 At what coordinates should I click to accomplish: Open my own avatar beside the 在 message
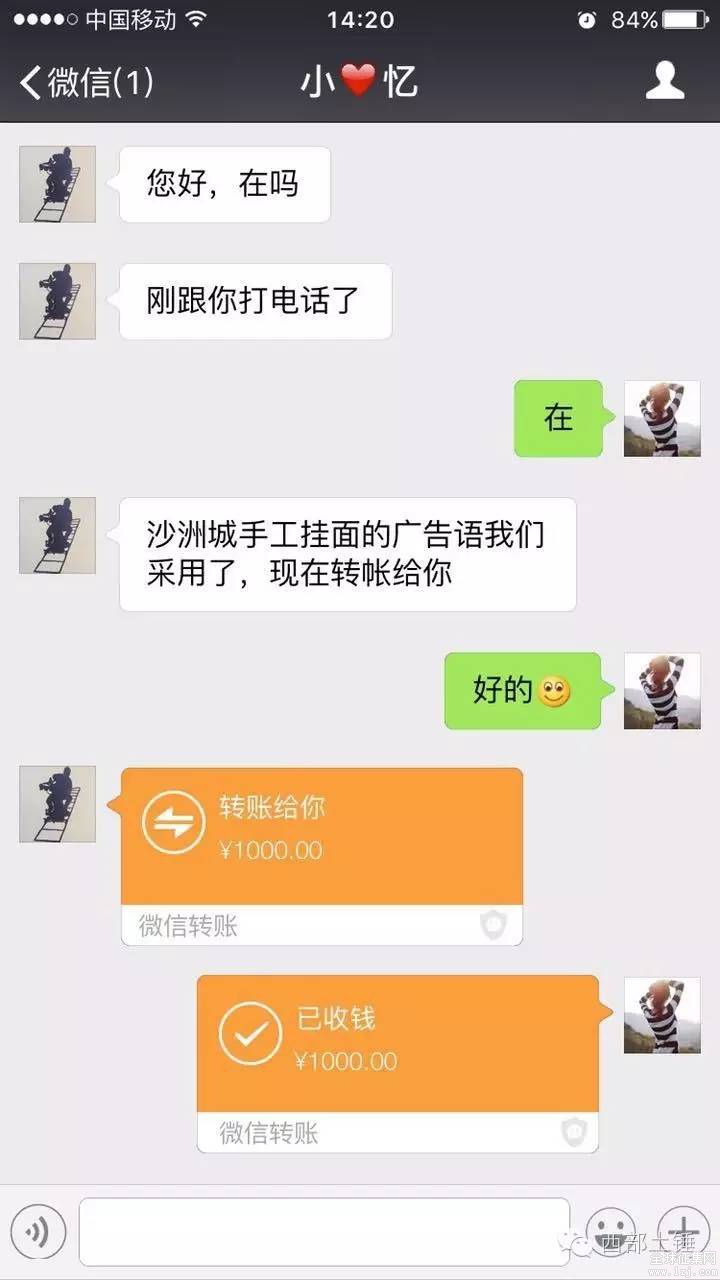(x=661, y=418)
